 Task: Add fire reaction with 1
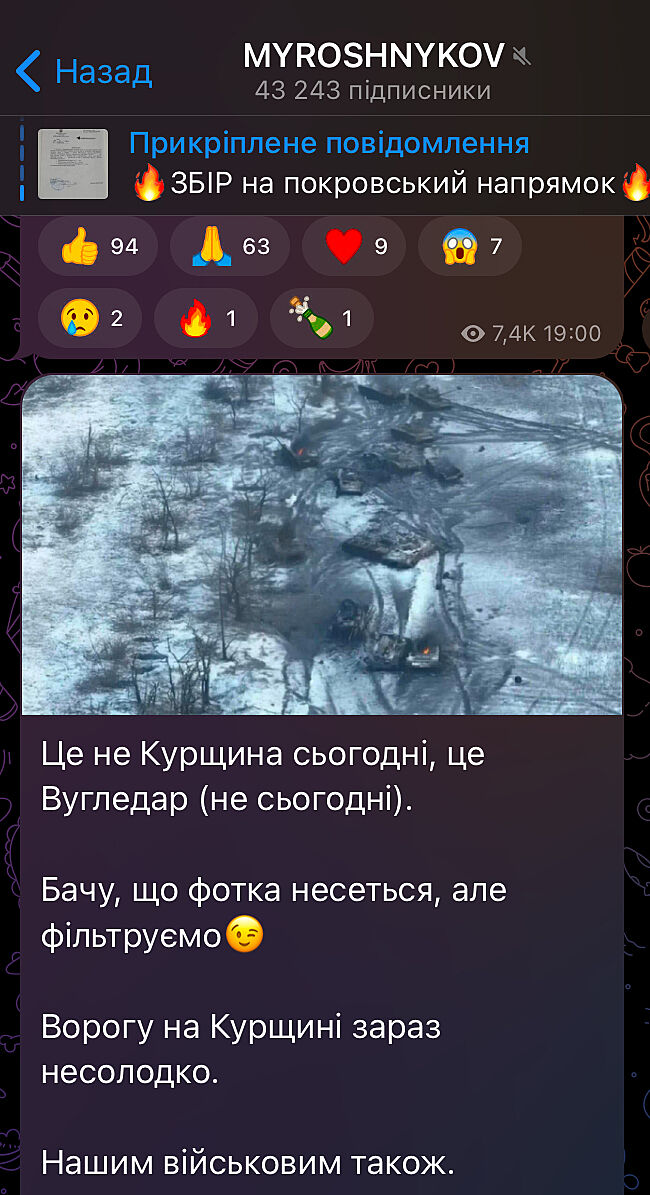coord(206,319)
